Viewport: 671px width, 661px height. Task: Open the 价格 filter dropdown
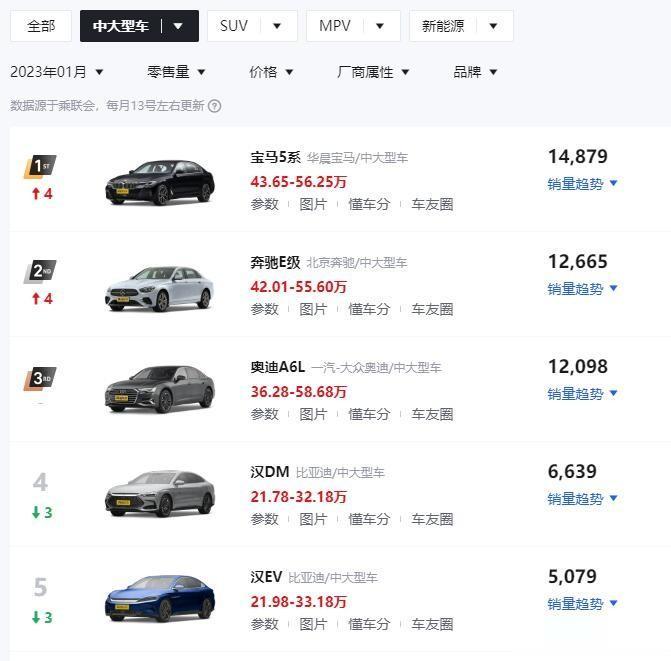[271, 72]
